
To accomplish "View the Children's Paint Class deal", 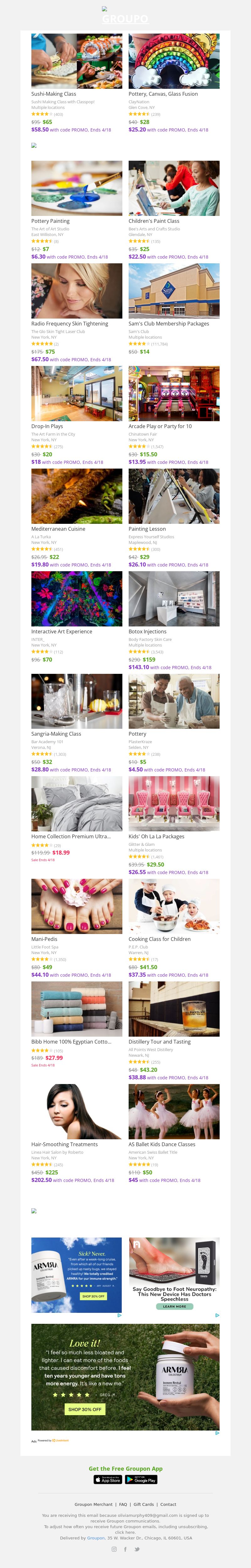I will coord(174,188).
